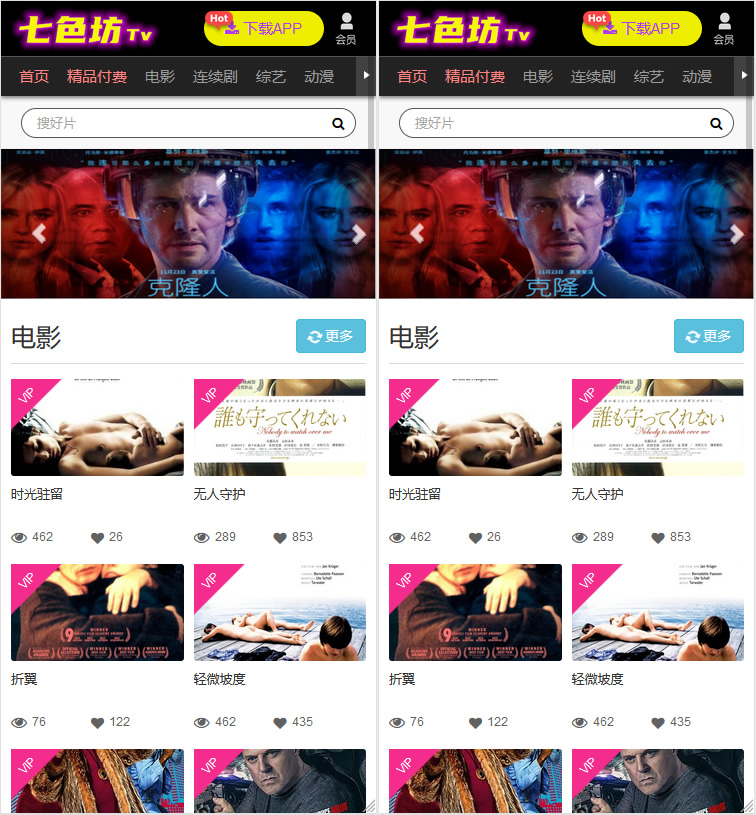The width and height of the screenshot is (756, 815).
Task: Open 精品付费 tab in left pane
Action: [97, 77]
